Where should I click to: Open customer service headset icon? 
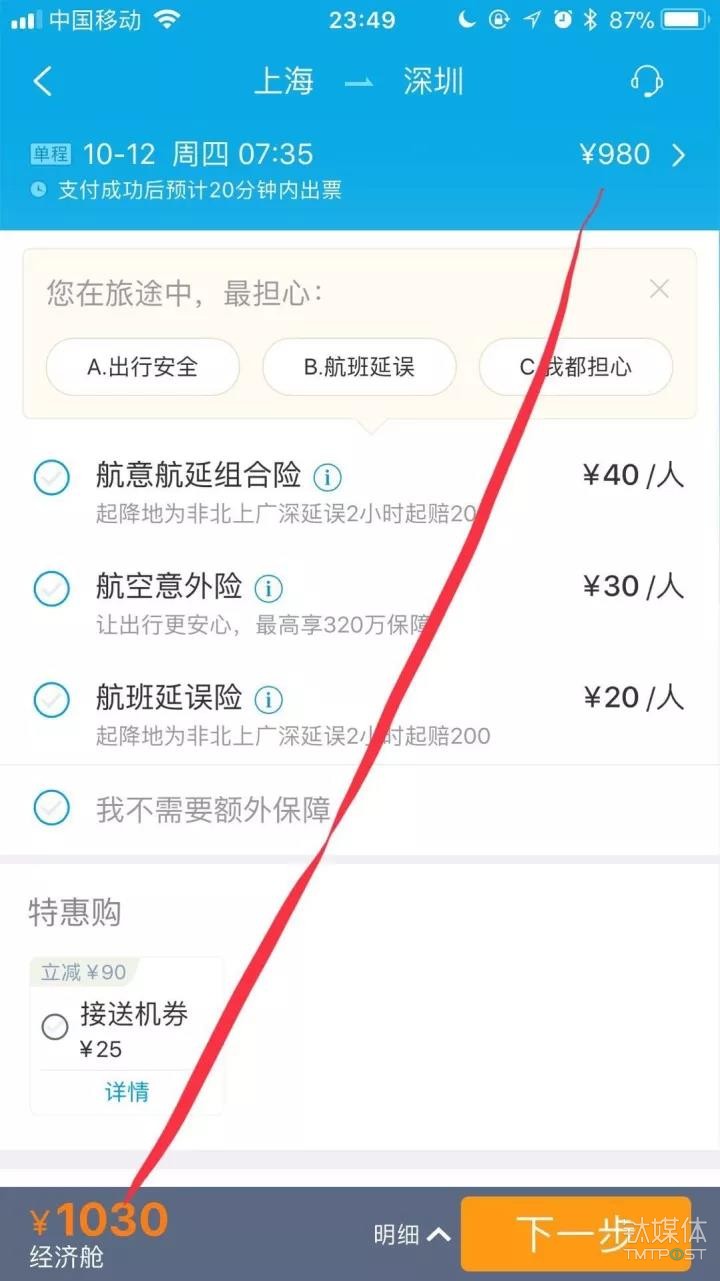click(647, 81)
